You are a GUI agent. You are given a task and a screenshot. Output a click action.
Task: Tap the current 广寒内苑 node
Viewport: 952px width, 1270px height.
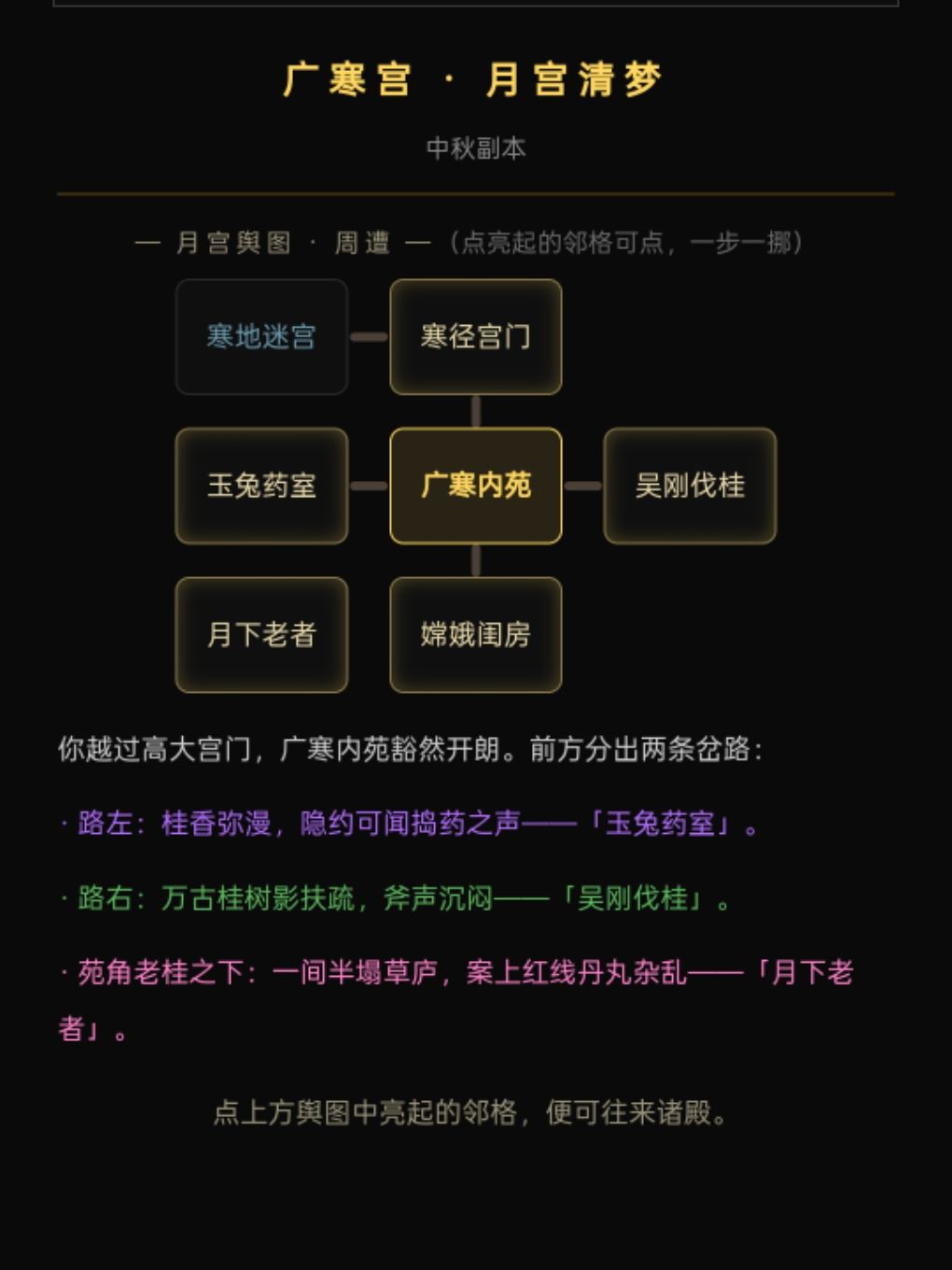pyautogui.click(x=476, y=486)
